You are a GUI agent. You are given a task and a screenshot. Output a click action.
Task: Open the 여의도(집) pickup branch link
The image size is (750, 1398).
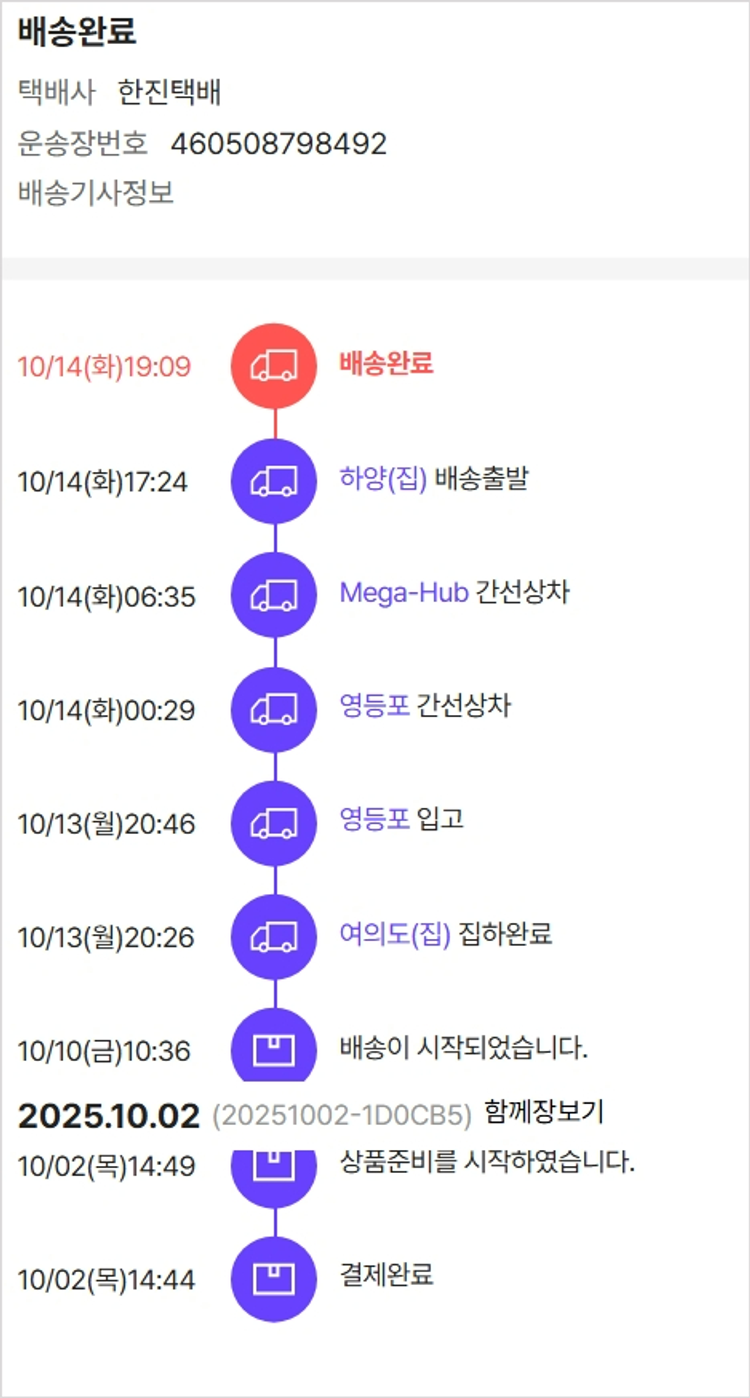point(395,935)
